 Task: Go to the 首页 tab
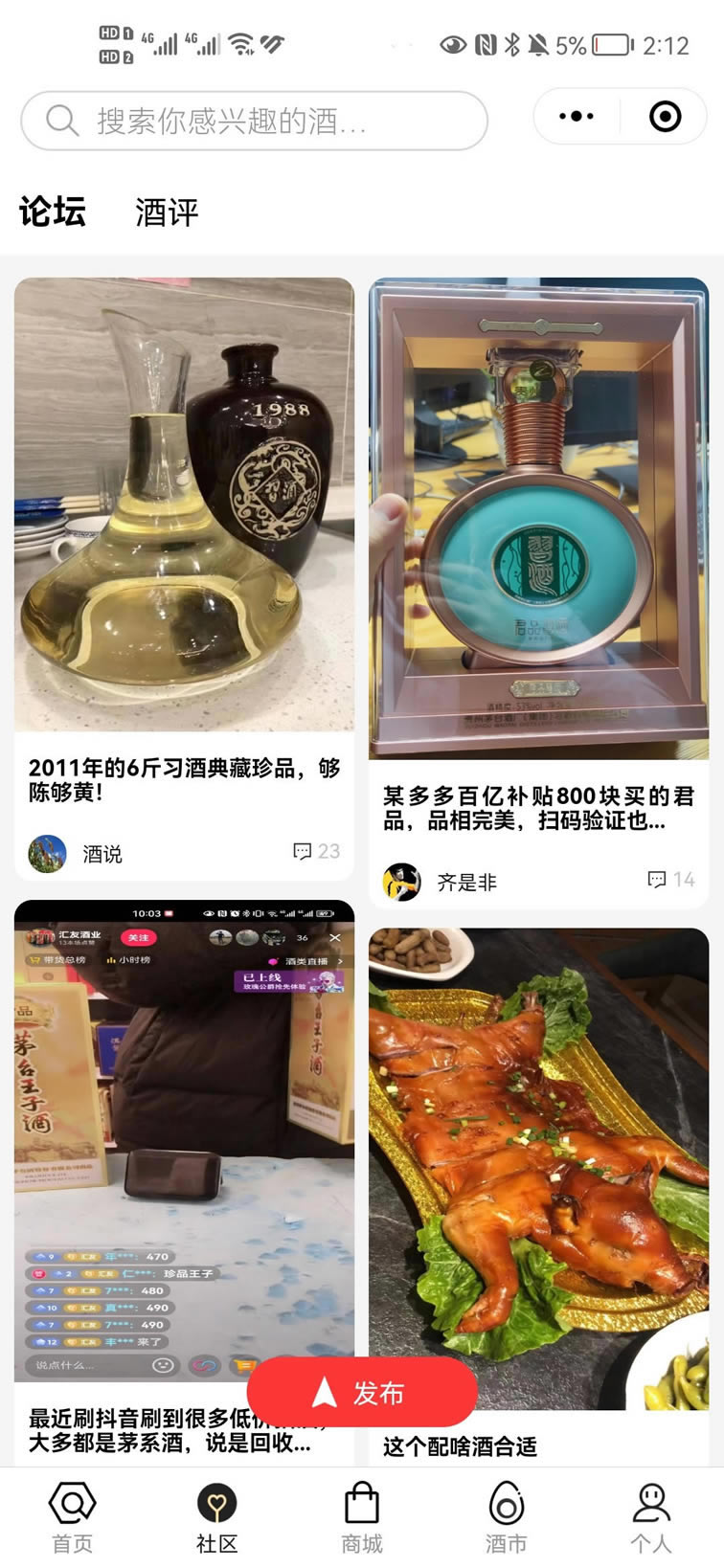click(72, 1518)
